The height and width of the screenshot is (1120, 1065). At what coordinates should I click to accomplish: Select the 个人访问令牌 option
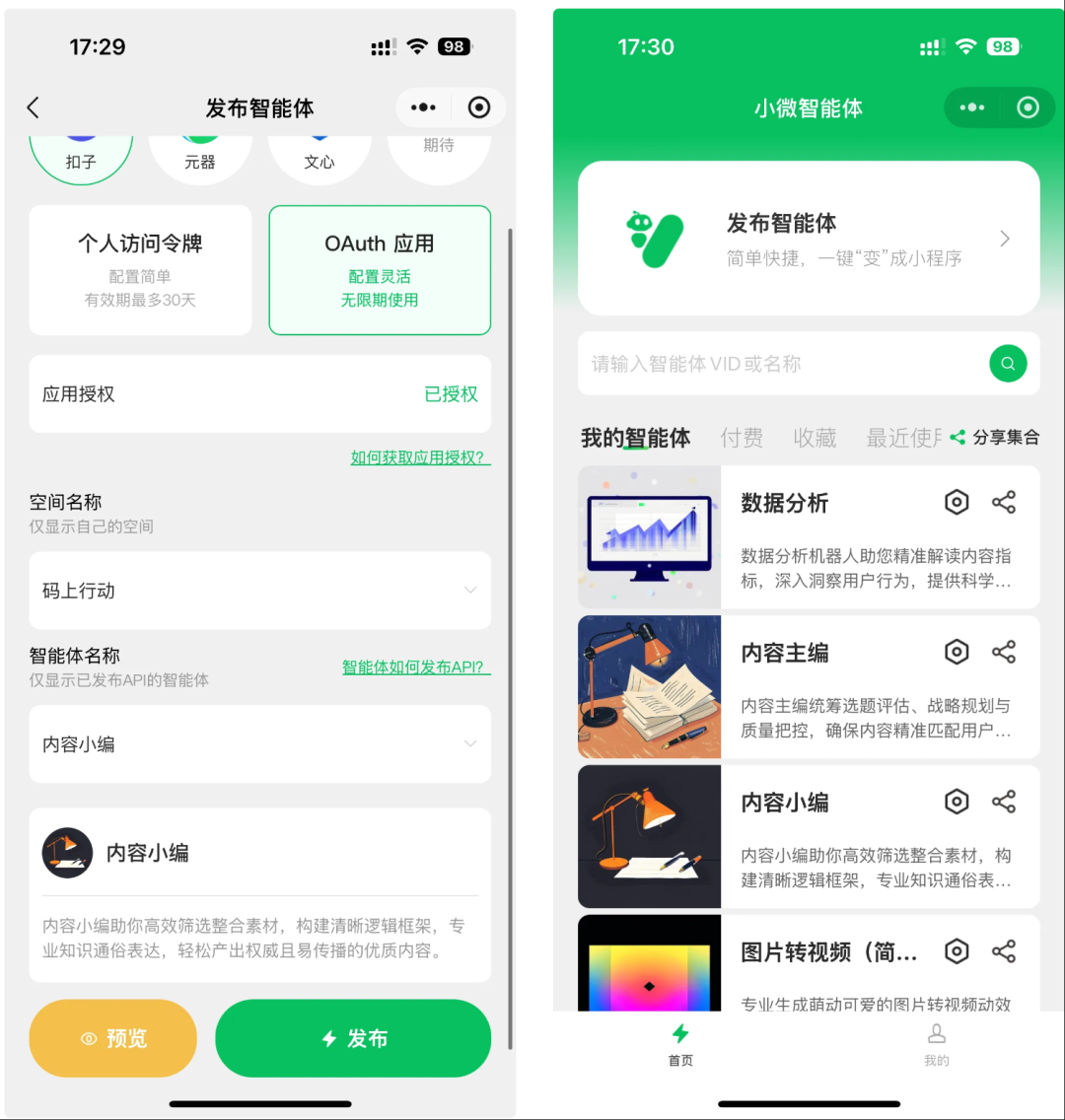(x=140, y=269)
